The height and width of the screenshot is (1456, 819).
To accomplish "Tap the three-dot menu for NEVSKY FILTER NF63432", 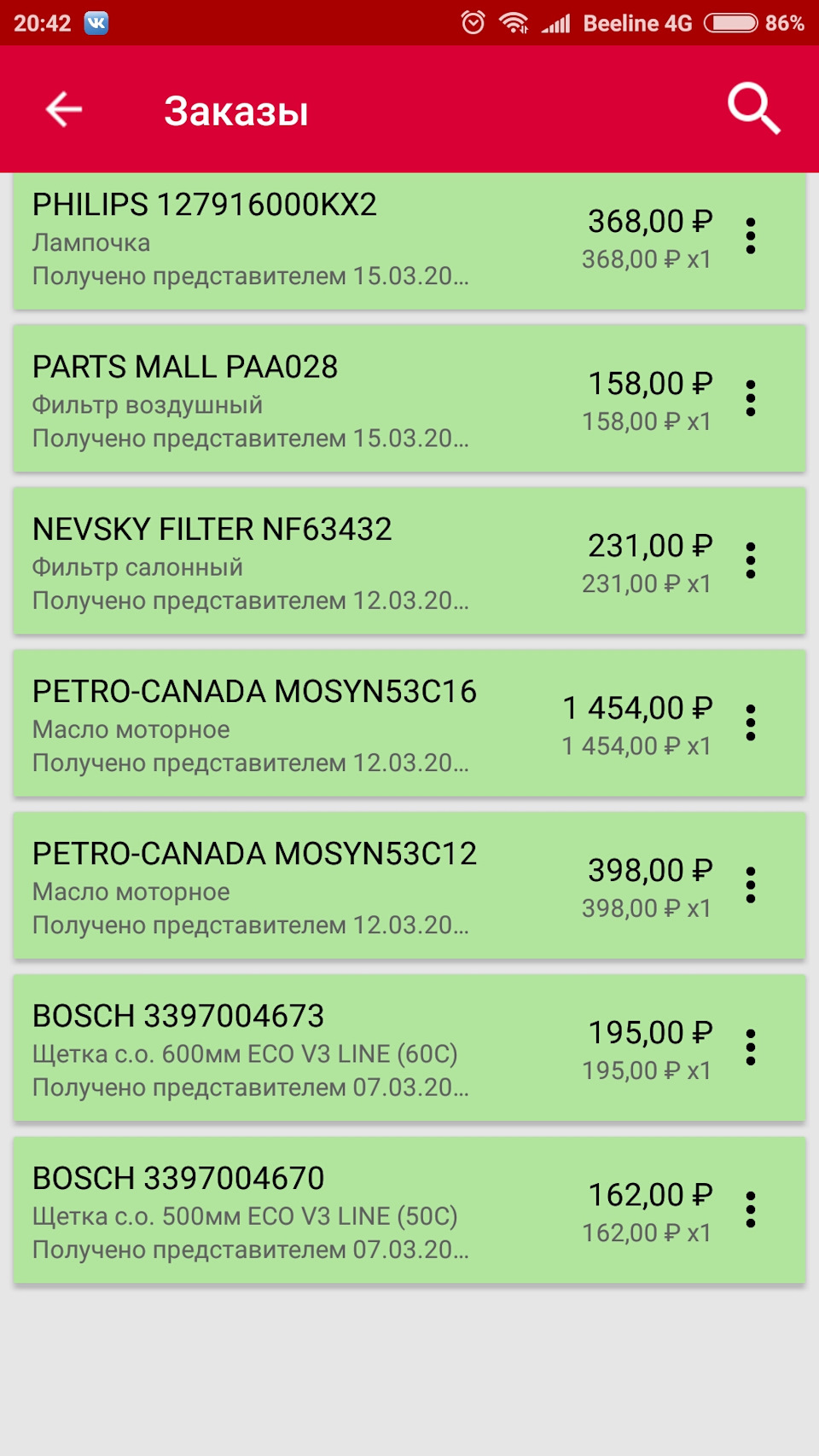I will (x=751, y=560).
